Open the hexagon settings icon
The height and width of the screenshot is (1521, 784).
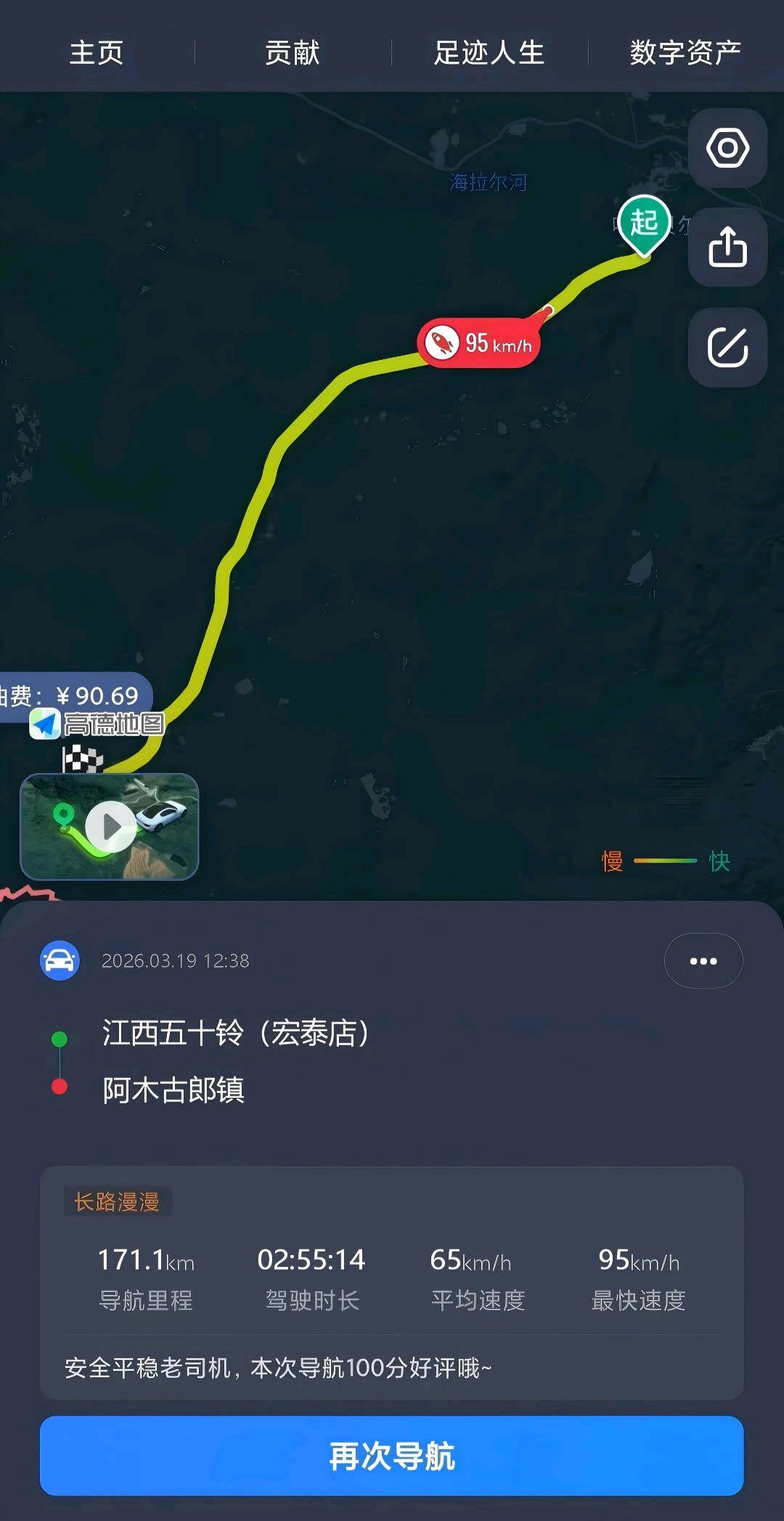click(x=727, y=148)
